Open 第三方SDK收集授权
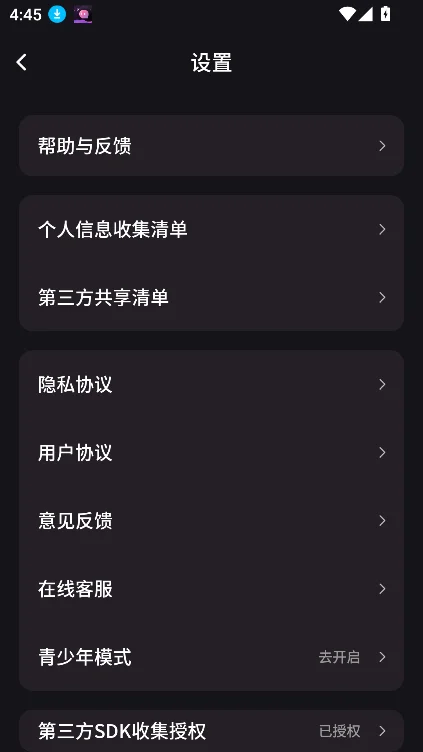The height and width of the screenshot is (752, 423). 212,731
